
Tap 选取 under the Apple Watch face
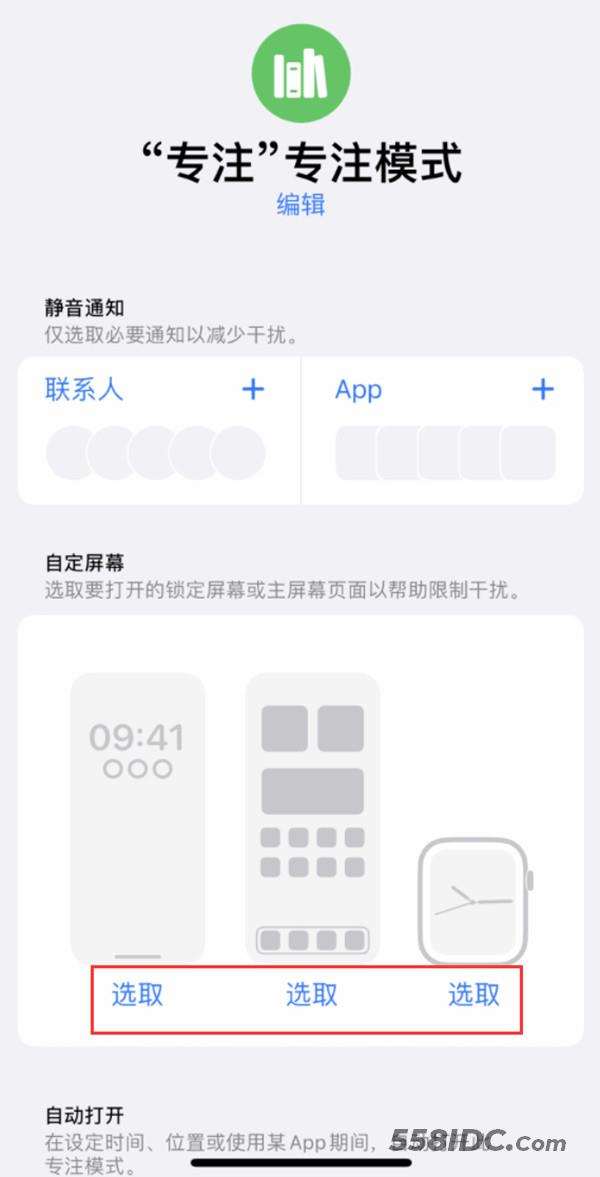(473, 994)
